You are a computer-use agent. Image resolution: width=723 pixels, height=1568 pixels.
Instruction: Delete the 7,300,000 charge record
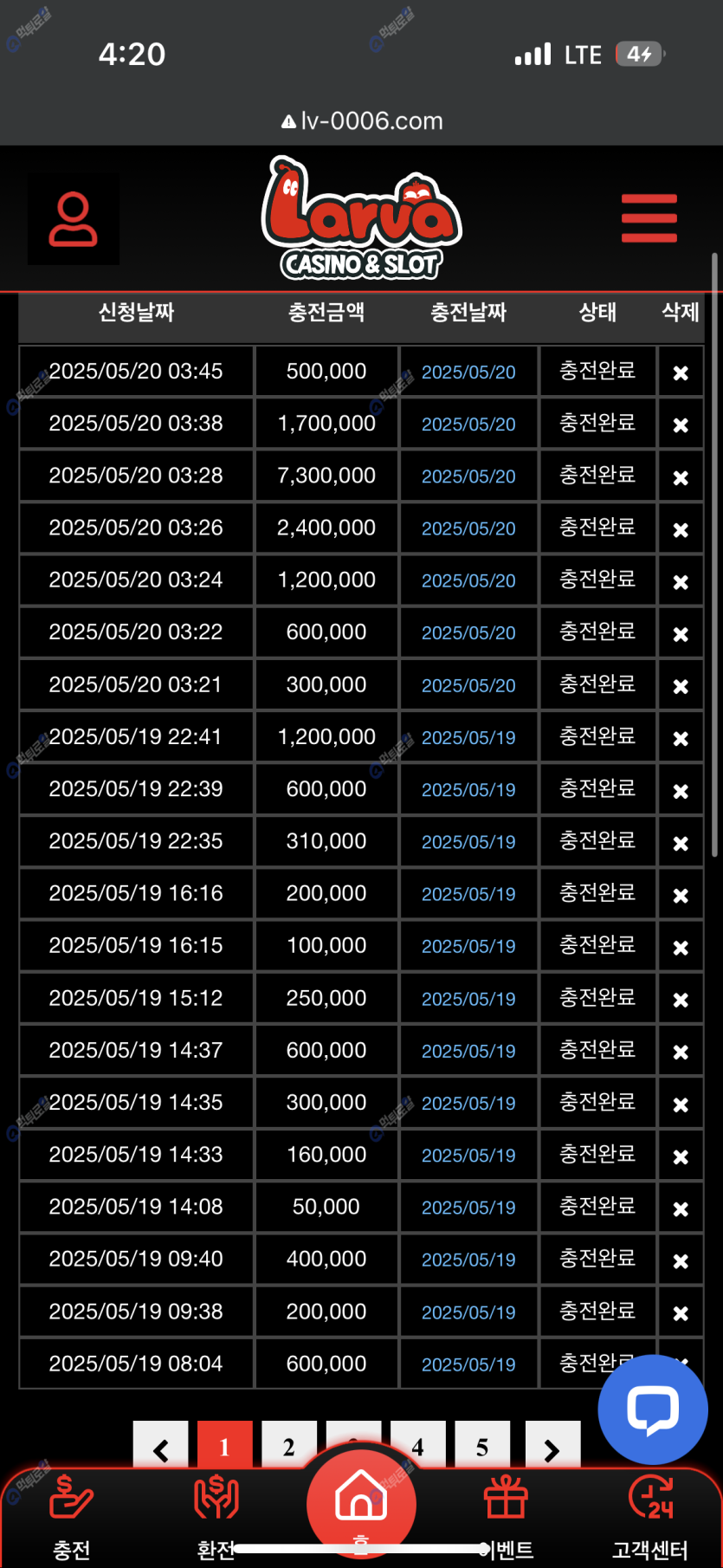coord(681,477)
